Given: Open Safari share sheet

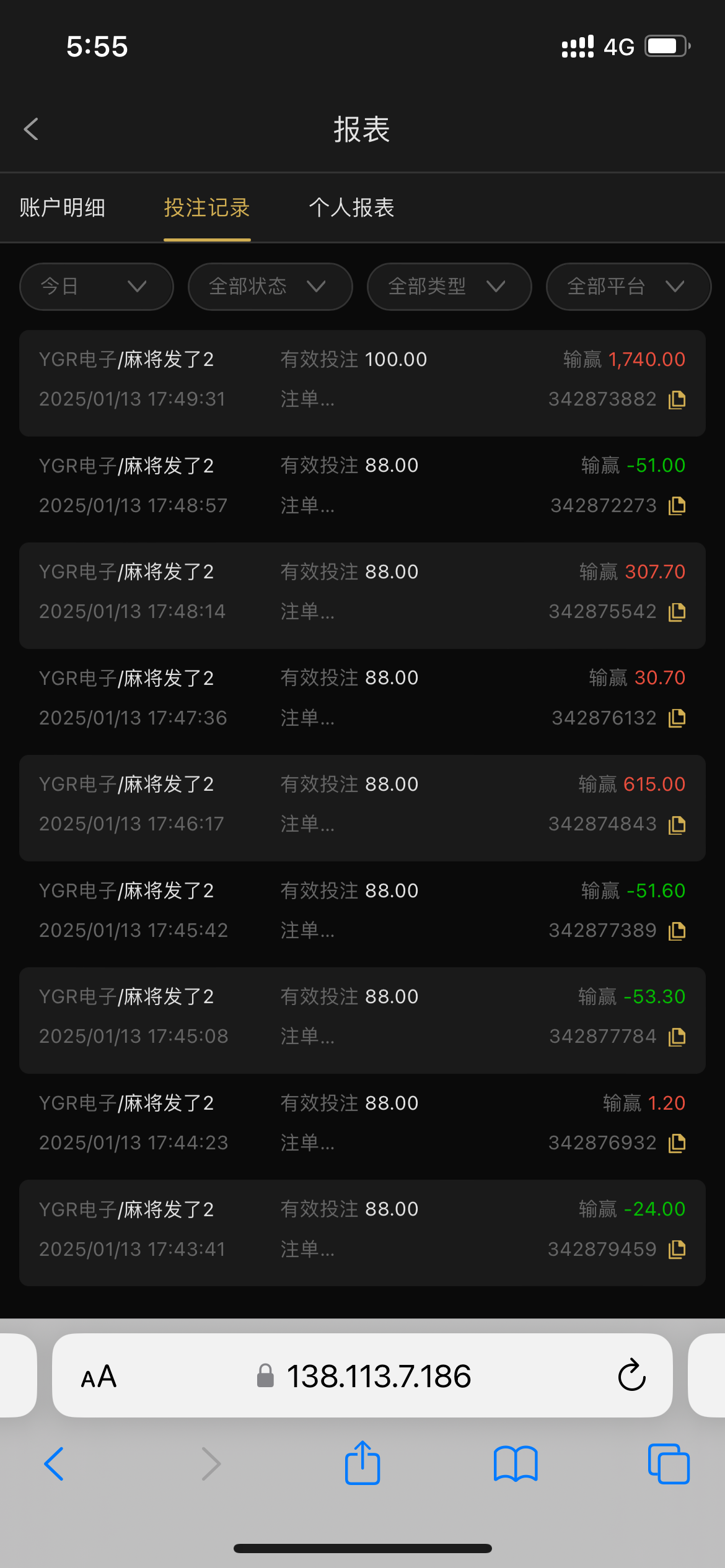Looking at the screenshot, I should [x=362, y=1463].
